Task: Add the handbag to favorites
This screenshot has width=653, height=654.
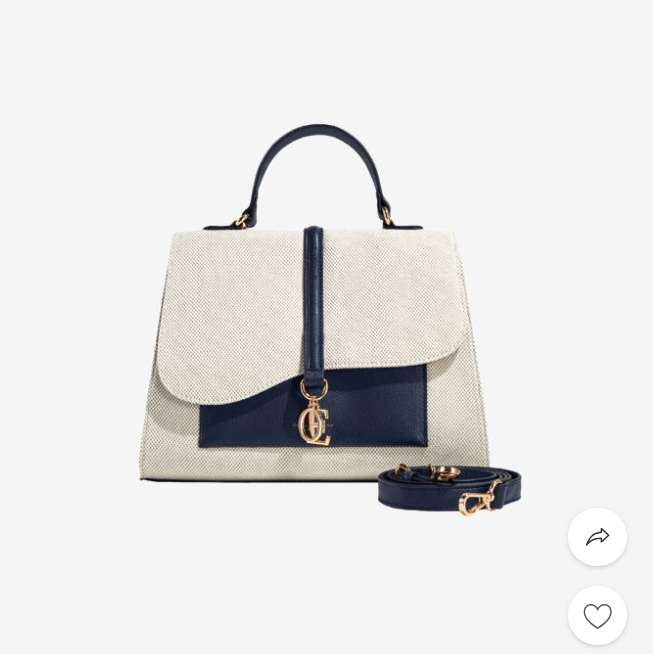Action: (597, 615)
